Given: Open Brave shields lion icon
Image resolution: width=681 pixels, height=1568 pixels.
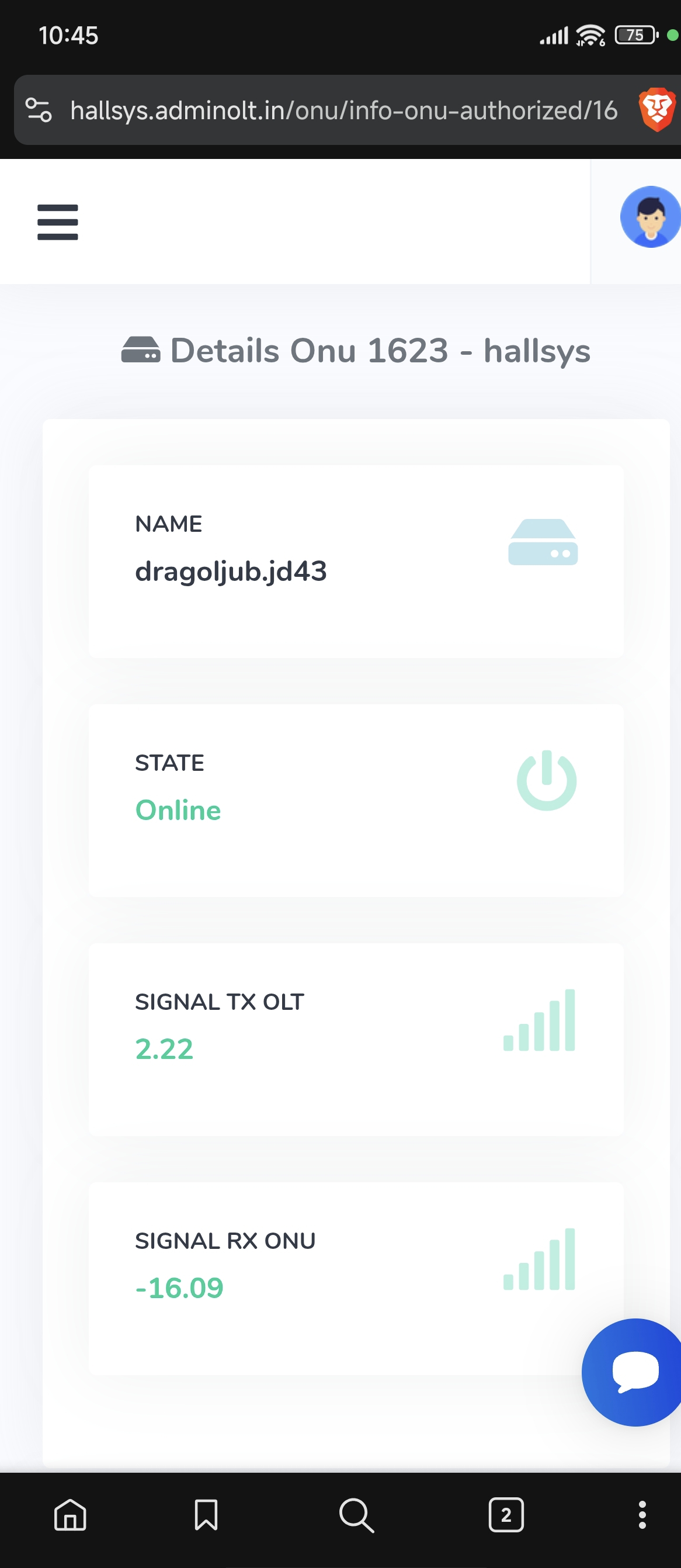Looking at the screenshot, I should pyautogui.click(x=656, y=110).
